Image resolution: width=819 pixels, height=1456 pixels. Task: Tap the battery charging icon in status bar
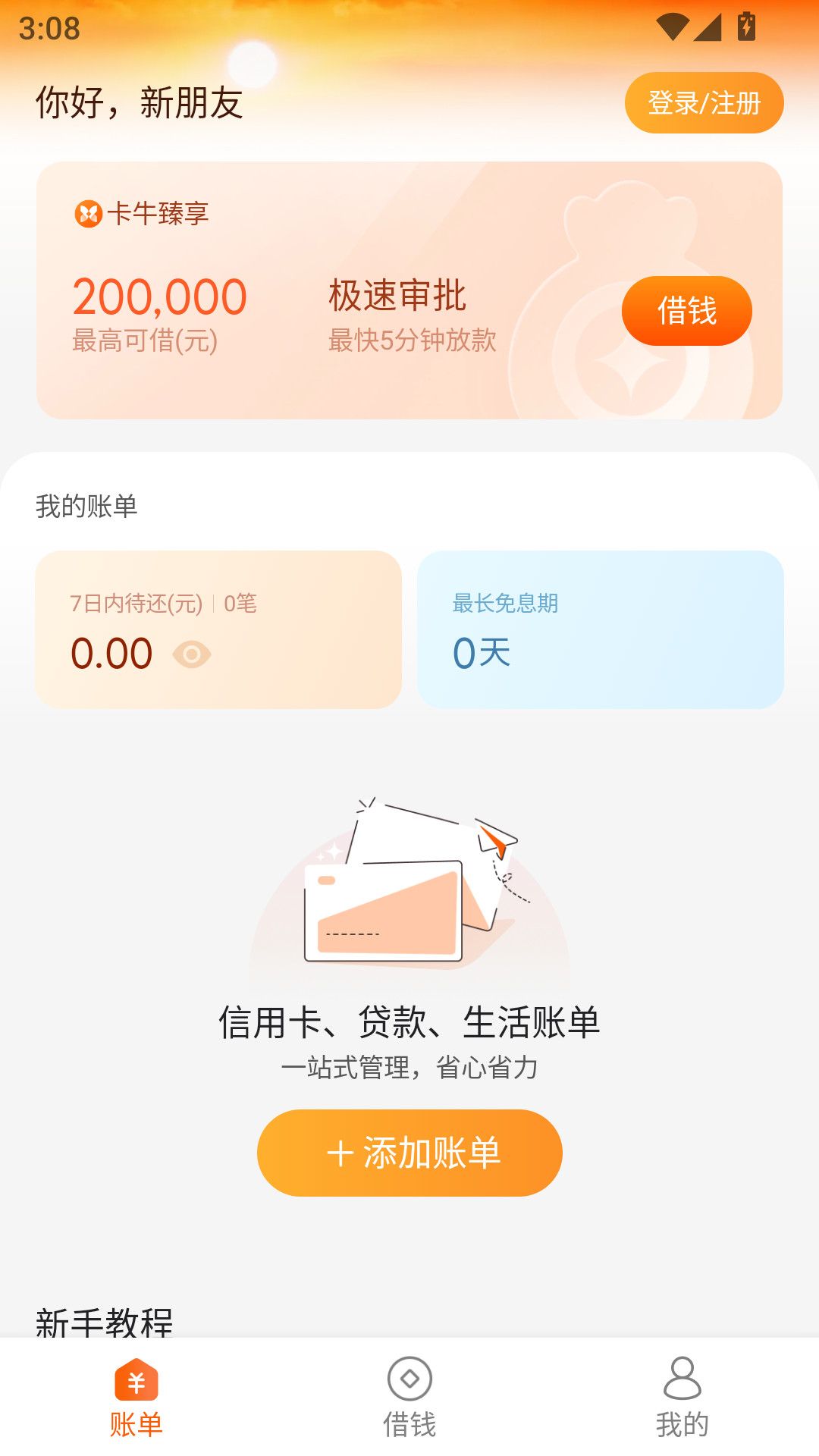tap(746, 25)
